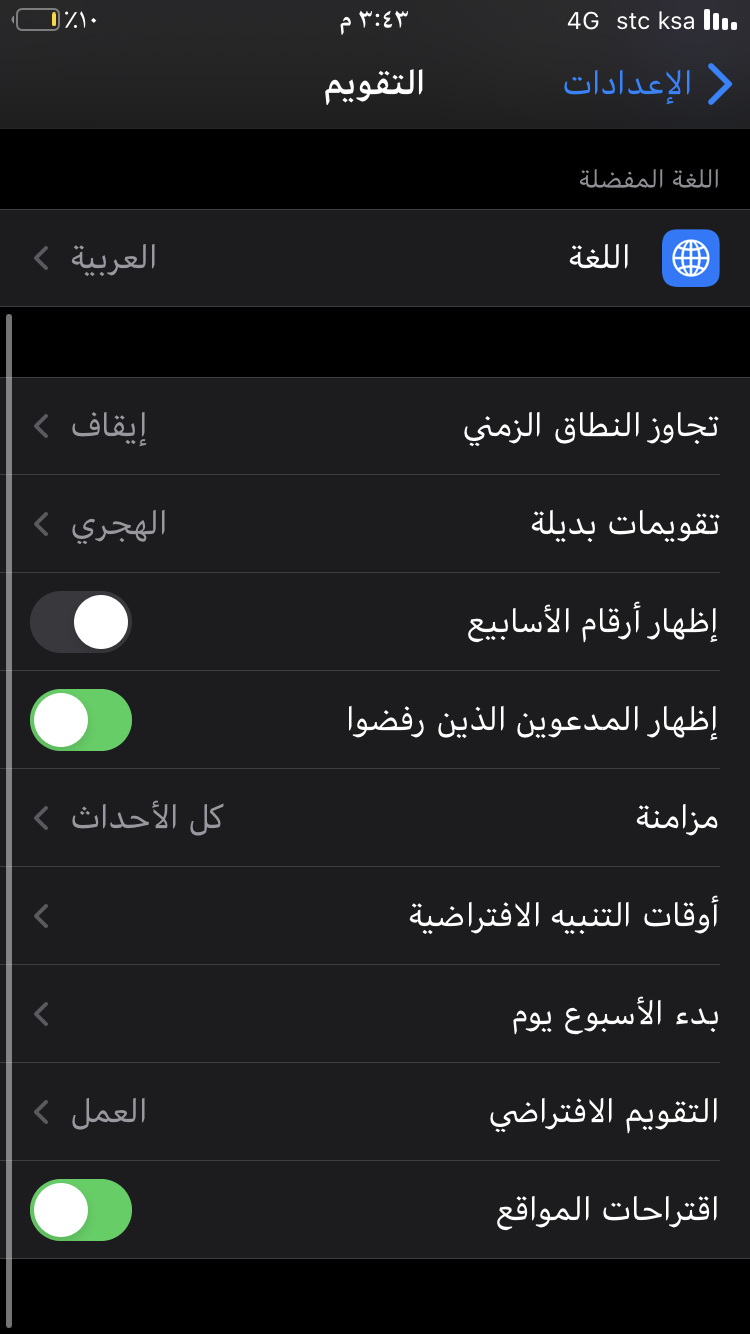
Task: Open أوقات التنبيه الافتراضية
Action: point(375,916)
